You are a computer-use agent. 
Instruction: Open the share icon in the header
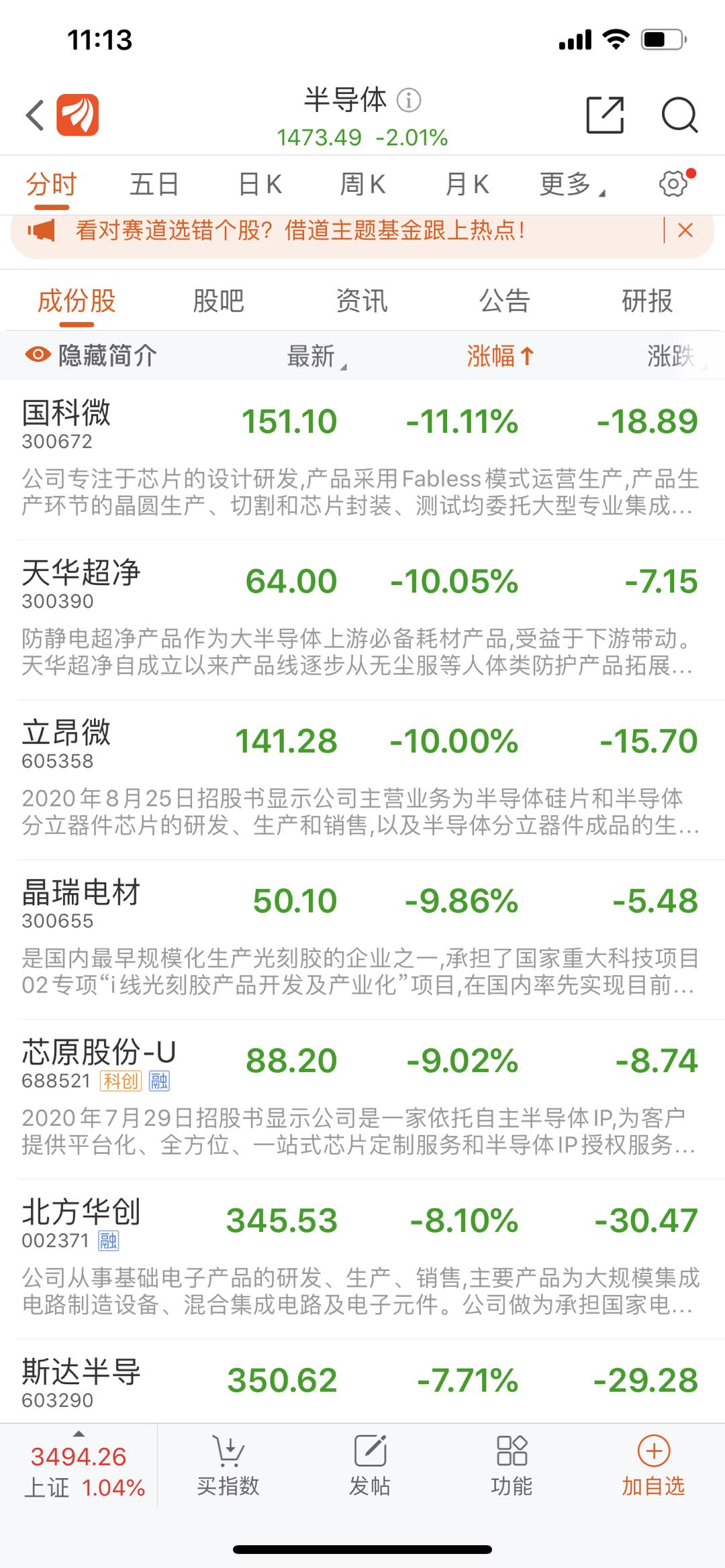(605, 115)
